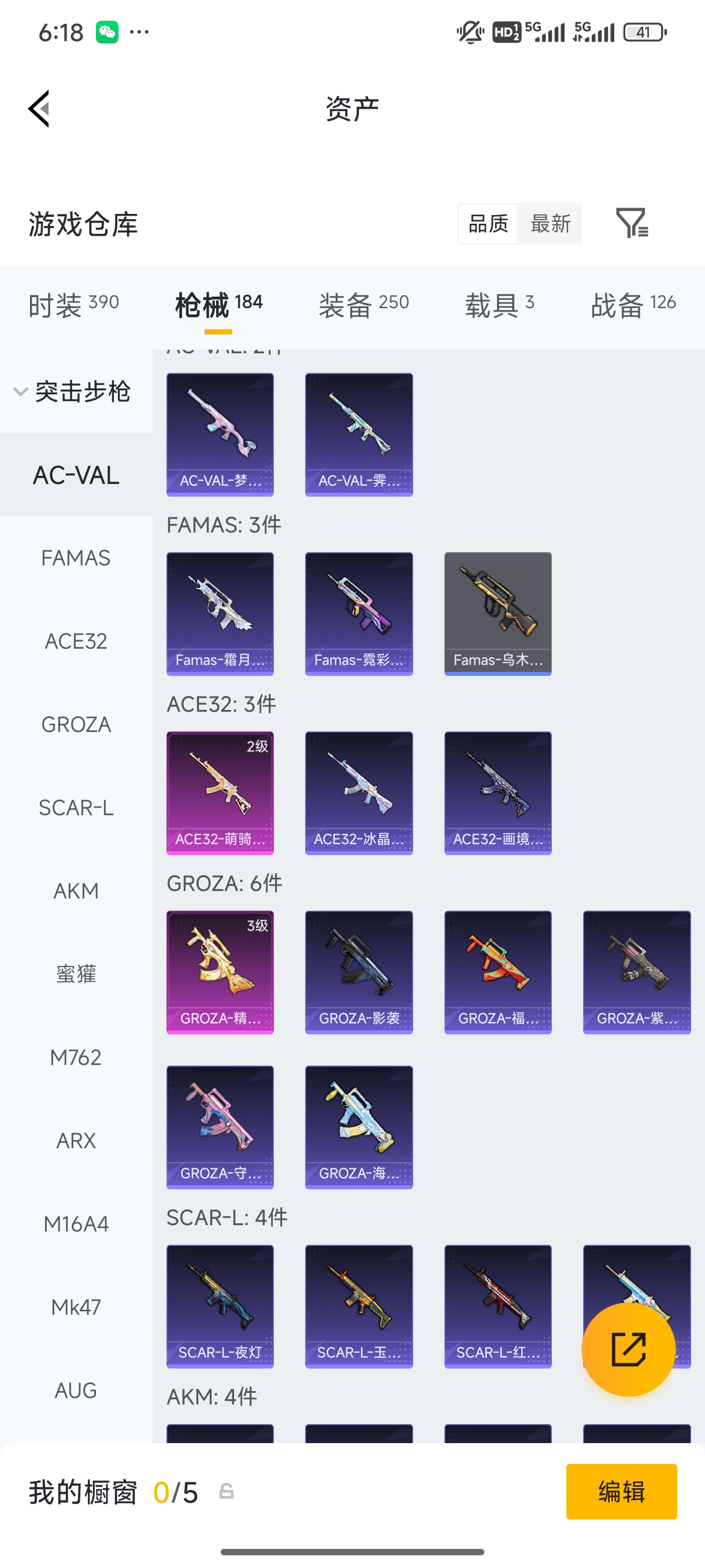Open the AC-VAL-梦 skin tile
This screenshot has height=1568, width=705.
[x=220, y=435]
